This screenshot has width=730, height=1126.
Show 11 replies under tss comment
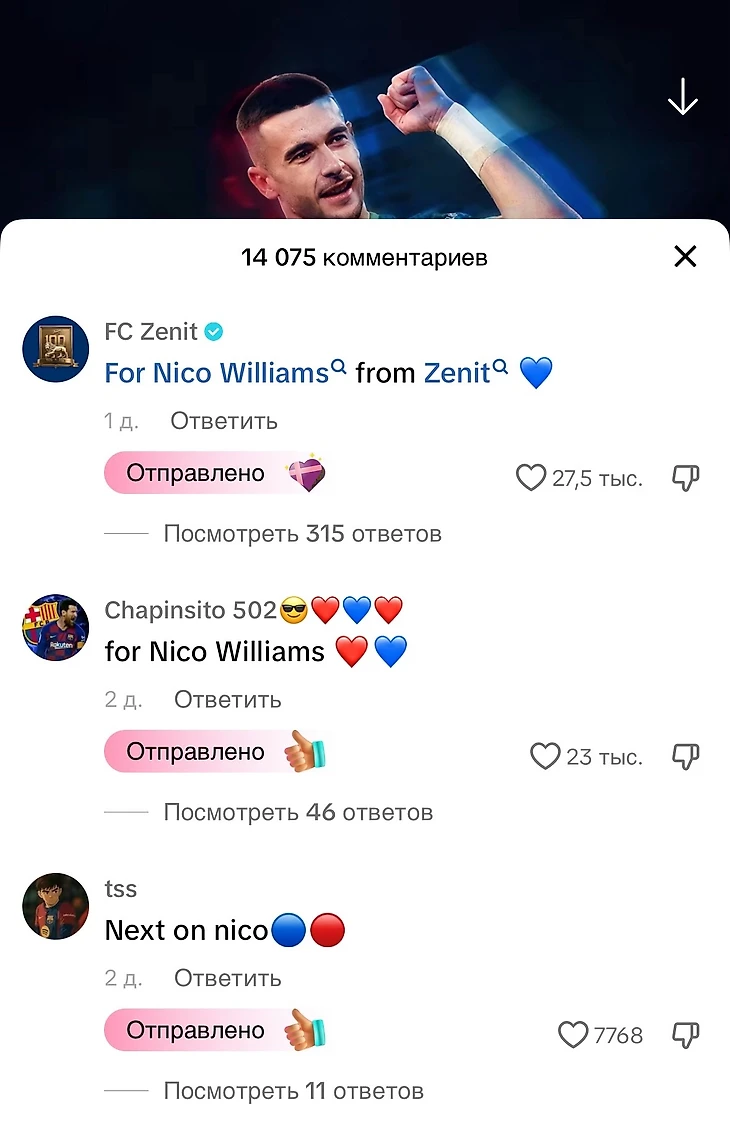click(x=293, y=1091)
